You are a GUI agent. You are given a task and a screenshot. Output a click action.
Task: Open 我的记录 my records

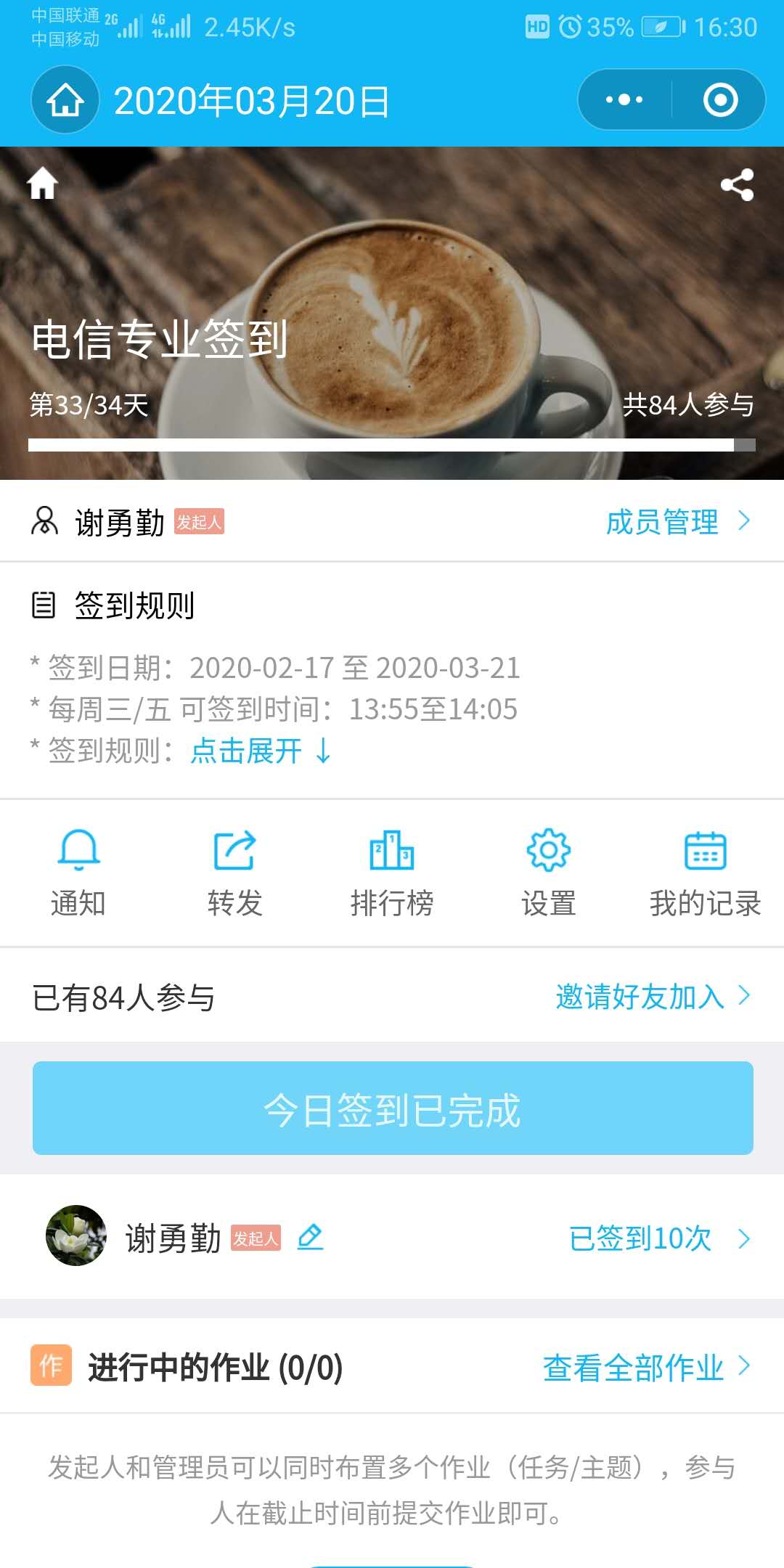pyautogui.click(x=705, y=873)
